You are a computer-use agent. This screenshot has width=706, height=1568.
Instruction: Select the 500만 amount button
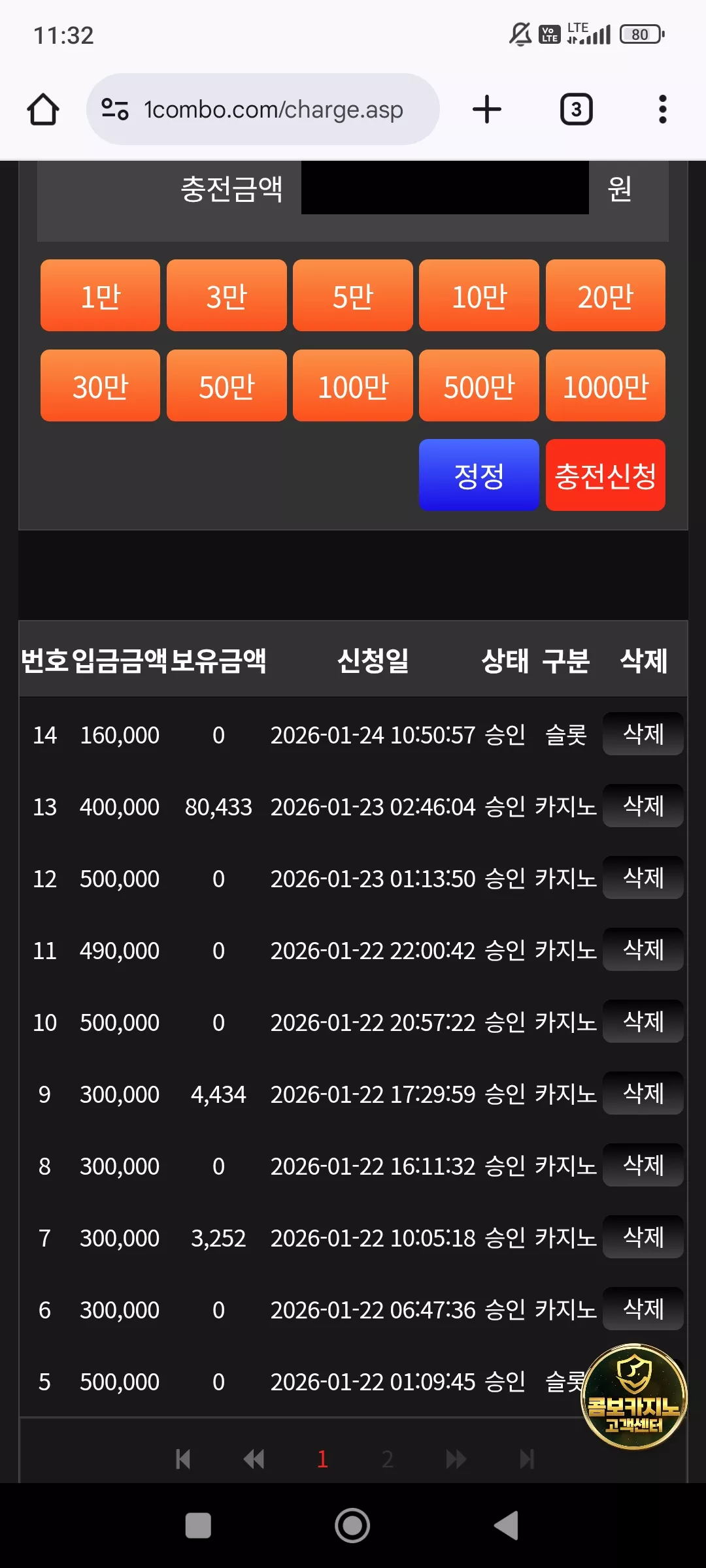479,385
